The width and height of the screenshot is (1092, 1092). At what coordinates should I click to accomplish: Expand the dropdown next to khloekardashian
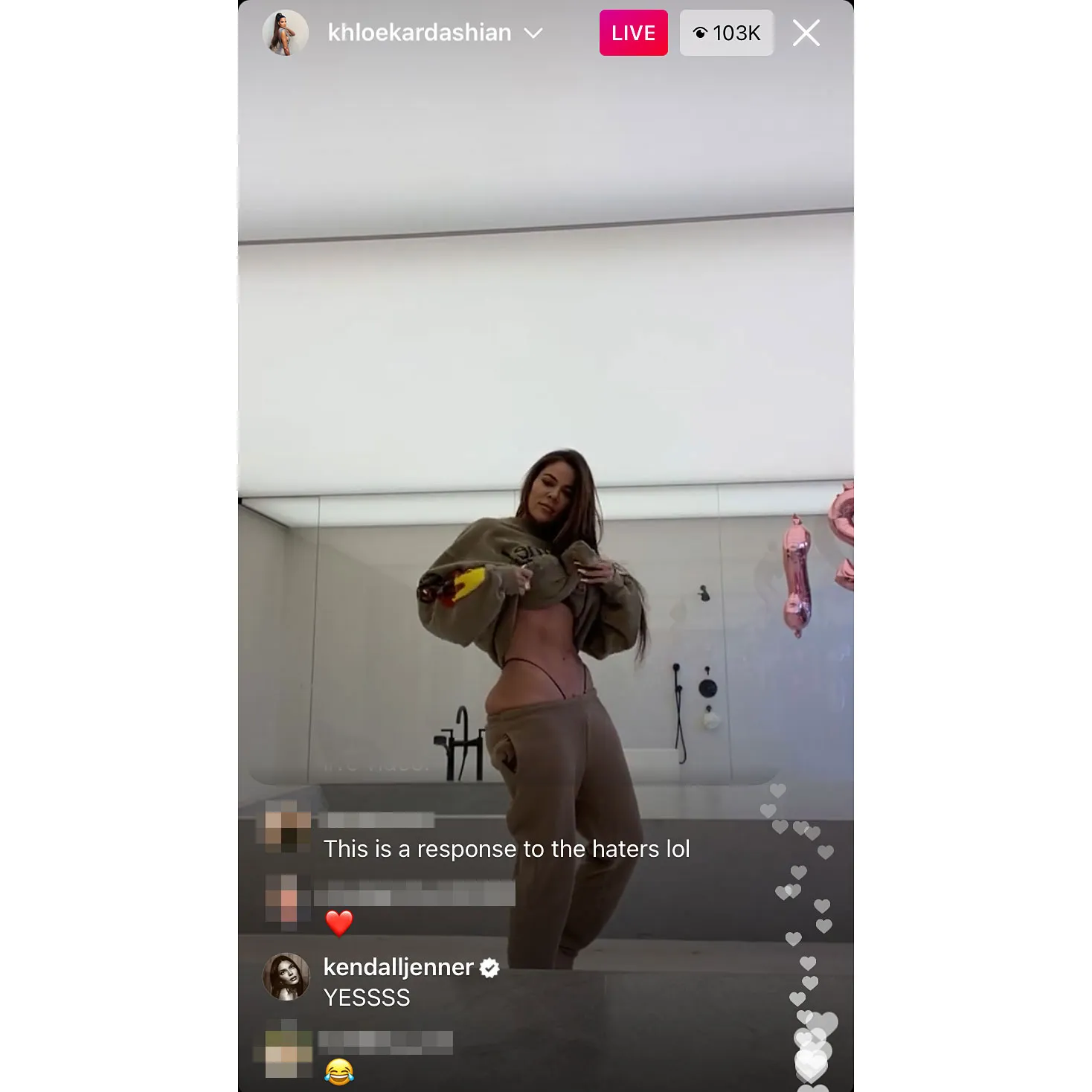(533, 33)
